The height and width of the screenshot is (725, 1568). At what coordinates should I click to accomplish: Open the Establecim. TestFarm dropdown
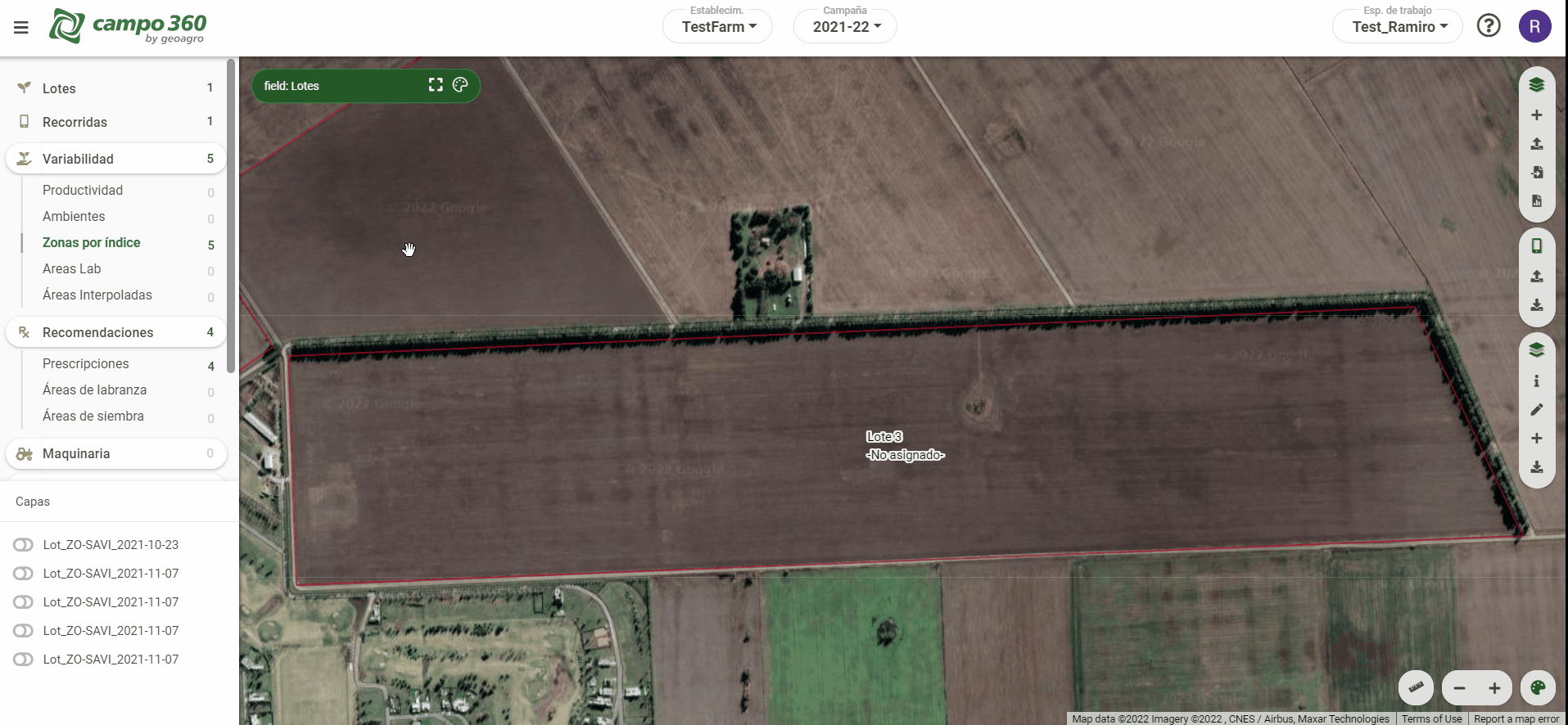tap(717, 27)
